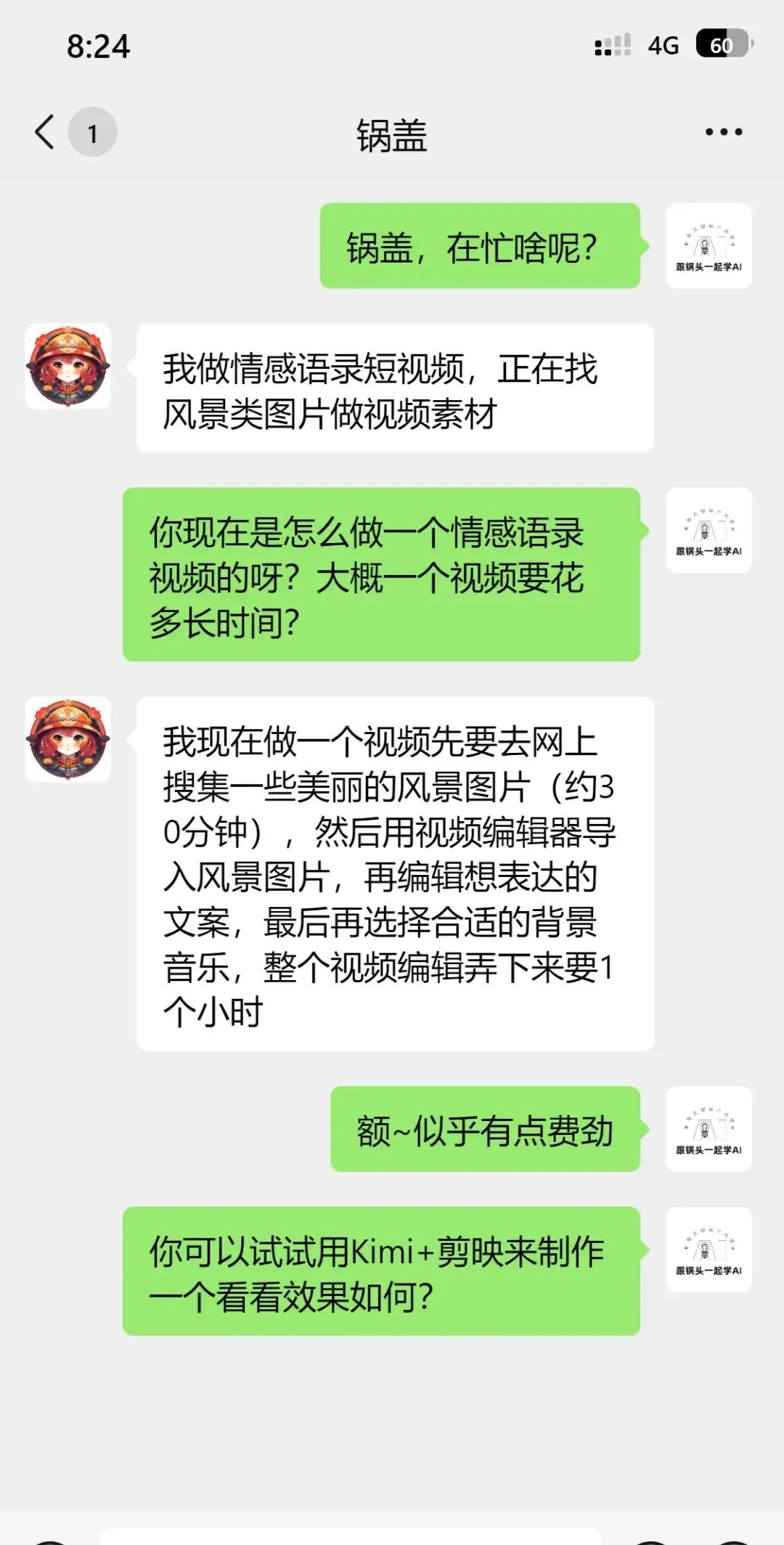The width and height of the screenshot is (784, 1545).
Task: Tap 锅盖's avatar beside the 我现在做一个视频 message
Action: tap(68, 740)
